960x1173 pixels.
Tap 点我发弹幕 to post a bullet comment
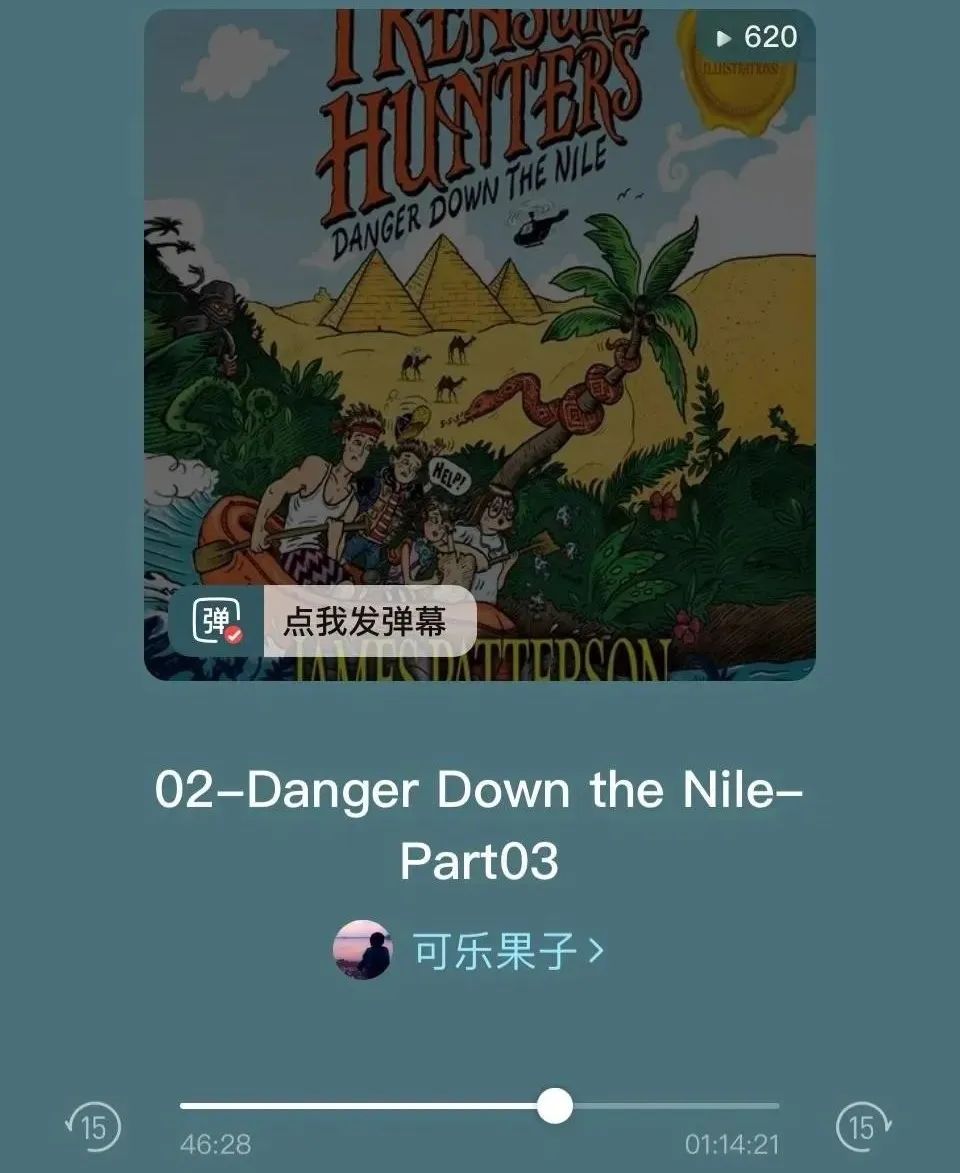pyautogui.click(x=366, y=621)
